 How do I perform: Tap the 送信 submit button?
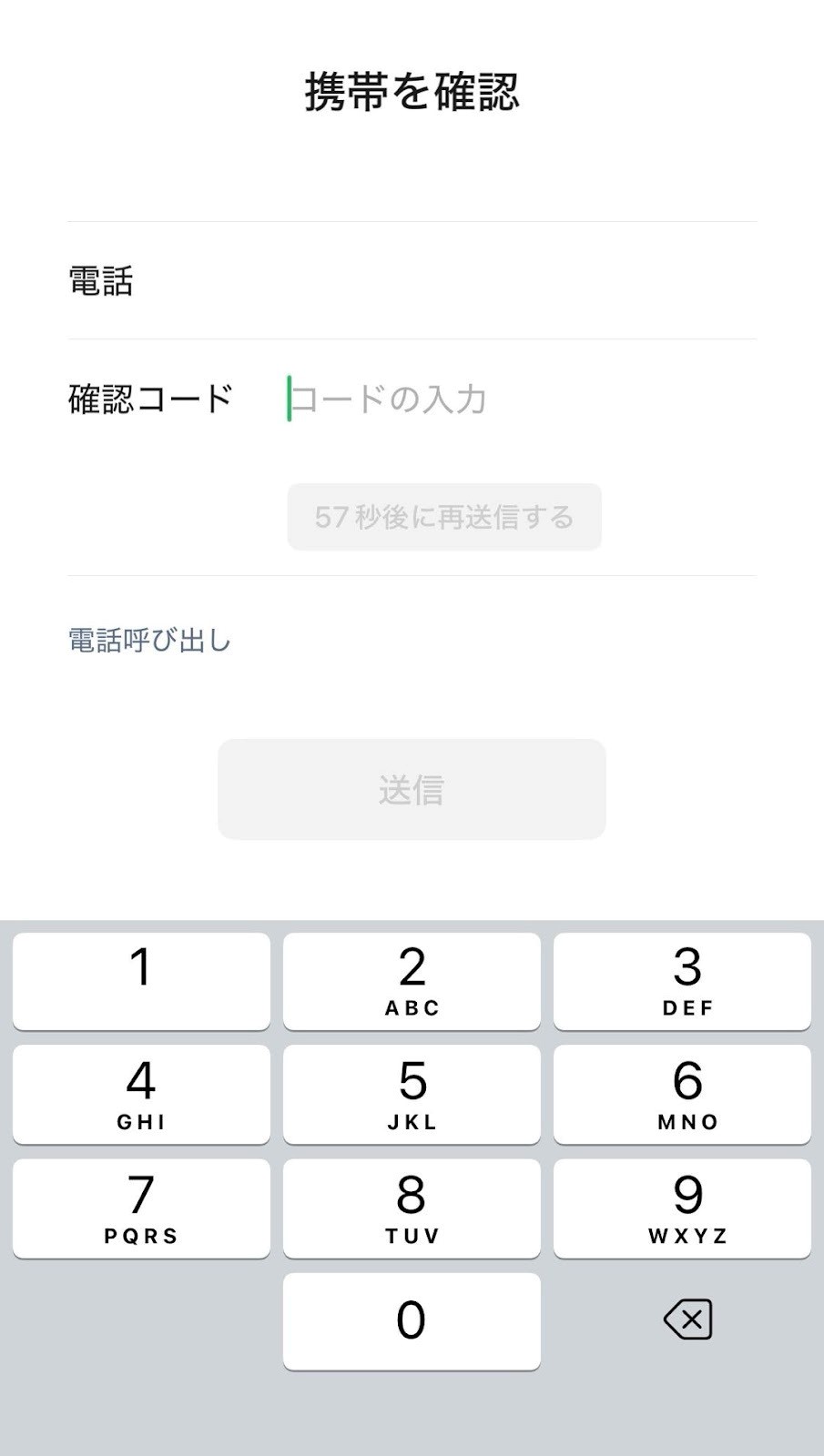[411, 789]
